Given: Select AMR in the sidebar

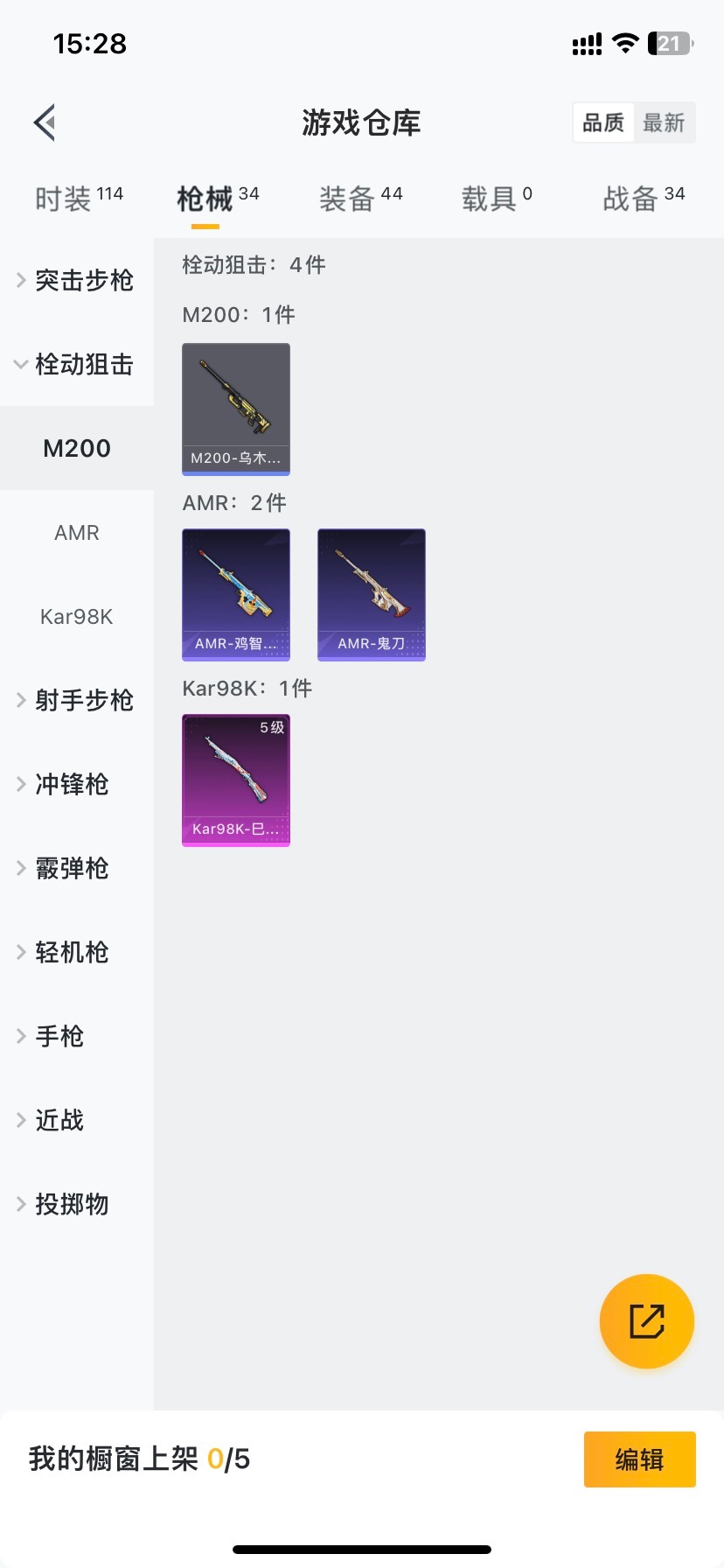Looking at the screenshot, I should click(x=77, y=533).
